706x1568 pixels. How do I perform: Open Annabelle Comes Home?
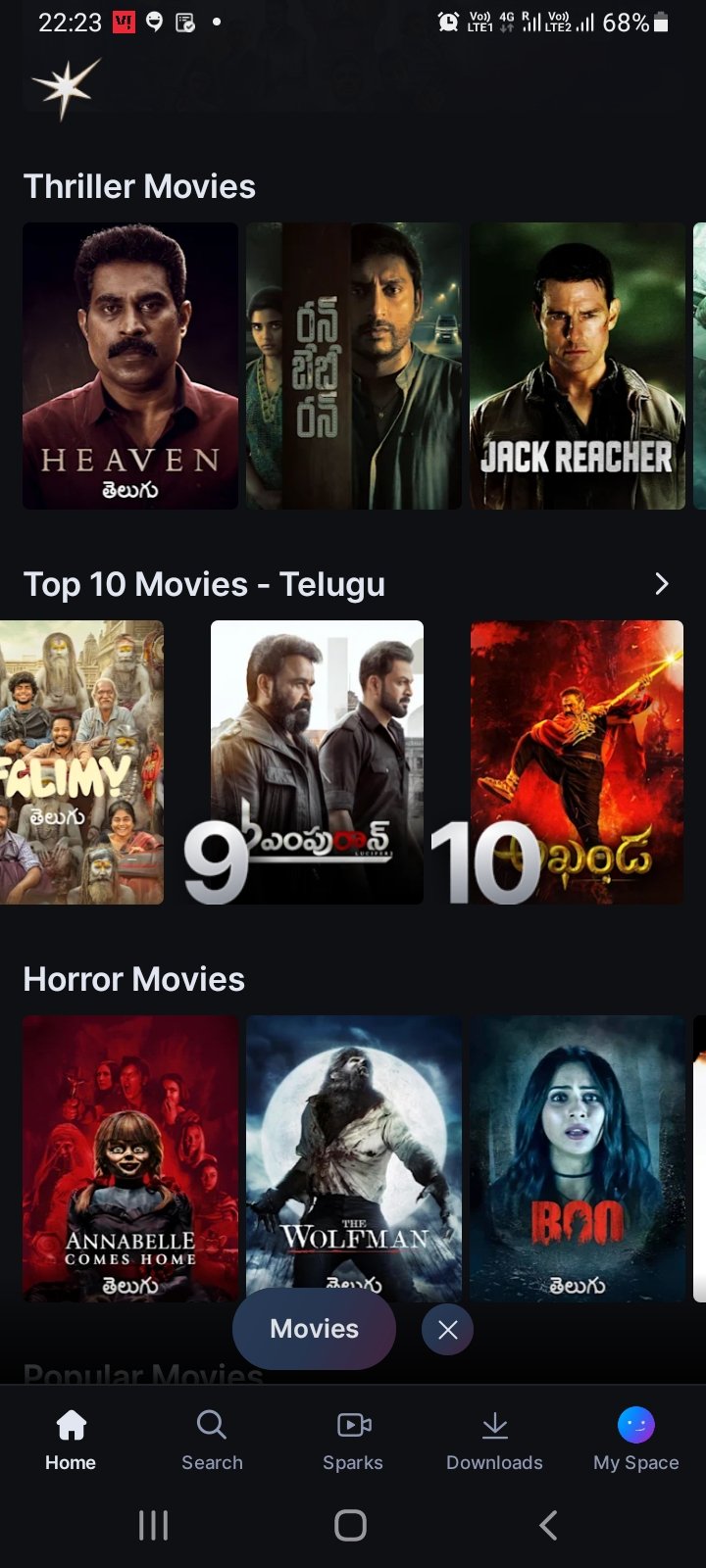pyautogui.click(x=130, y=1158)
